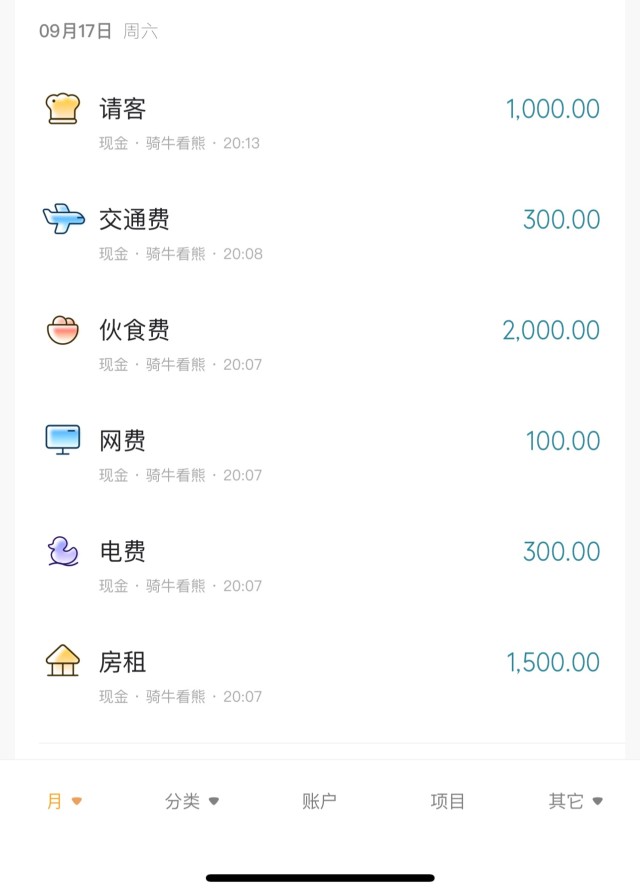Open the 请客 expense entry
The image size is (640, 894).
pos(320,121)
